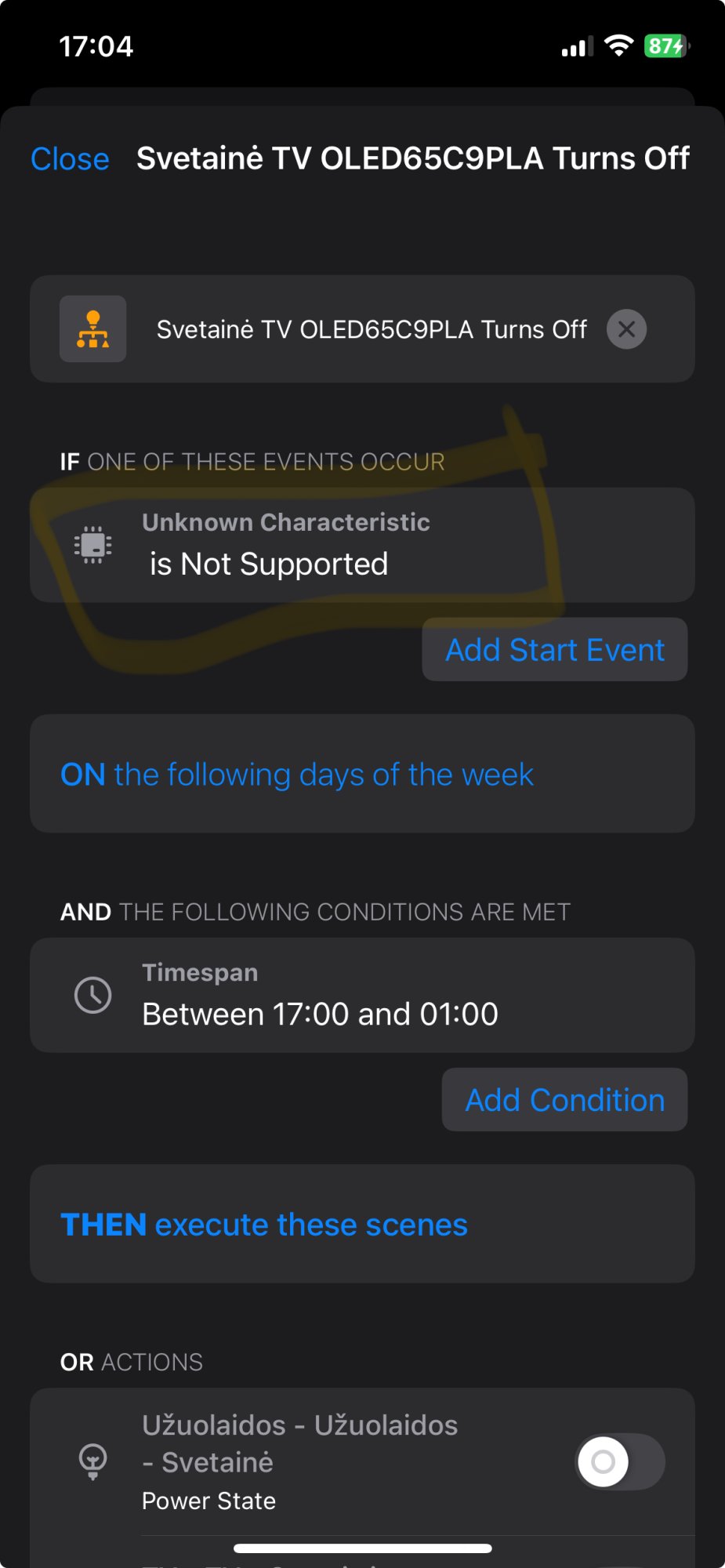
Task: Open THEN execute these scenes
Action: click(x=362, y=1224)
